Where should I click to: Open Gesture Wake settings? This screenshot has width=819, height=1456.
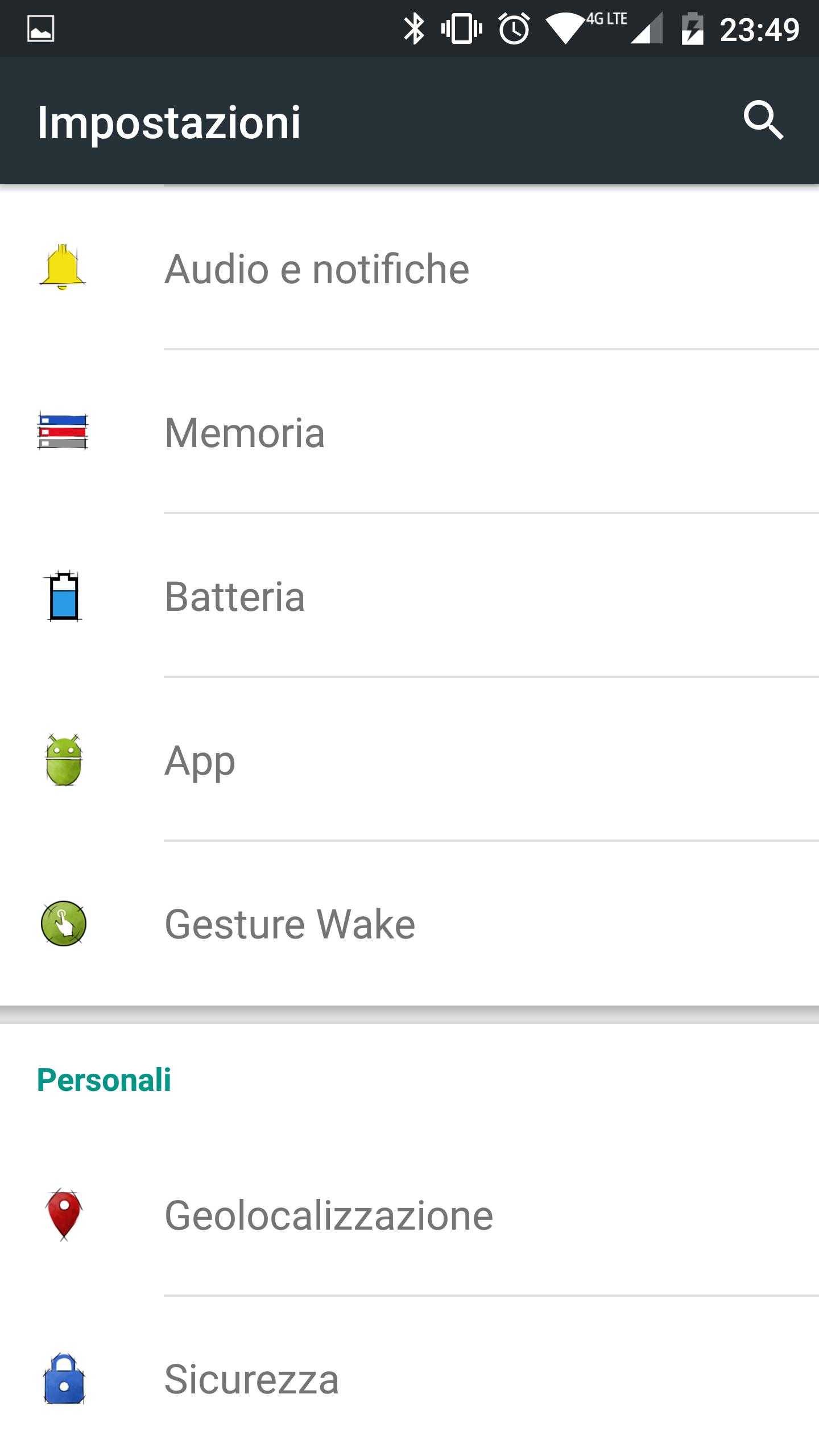[x=409, y=923]
